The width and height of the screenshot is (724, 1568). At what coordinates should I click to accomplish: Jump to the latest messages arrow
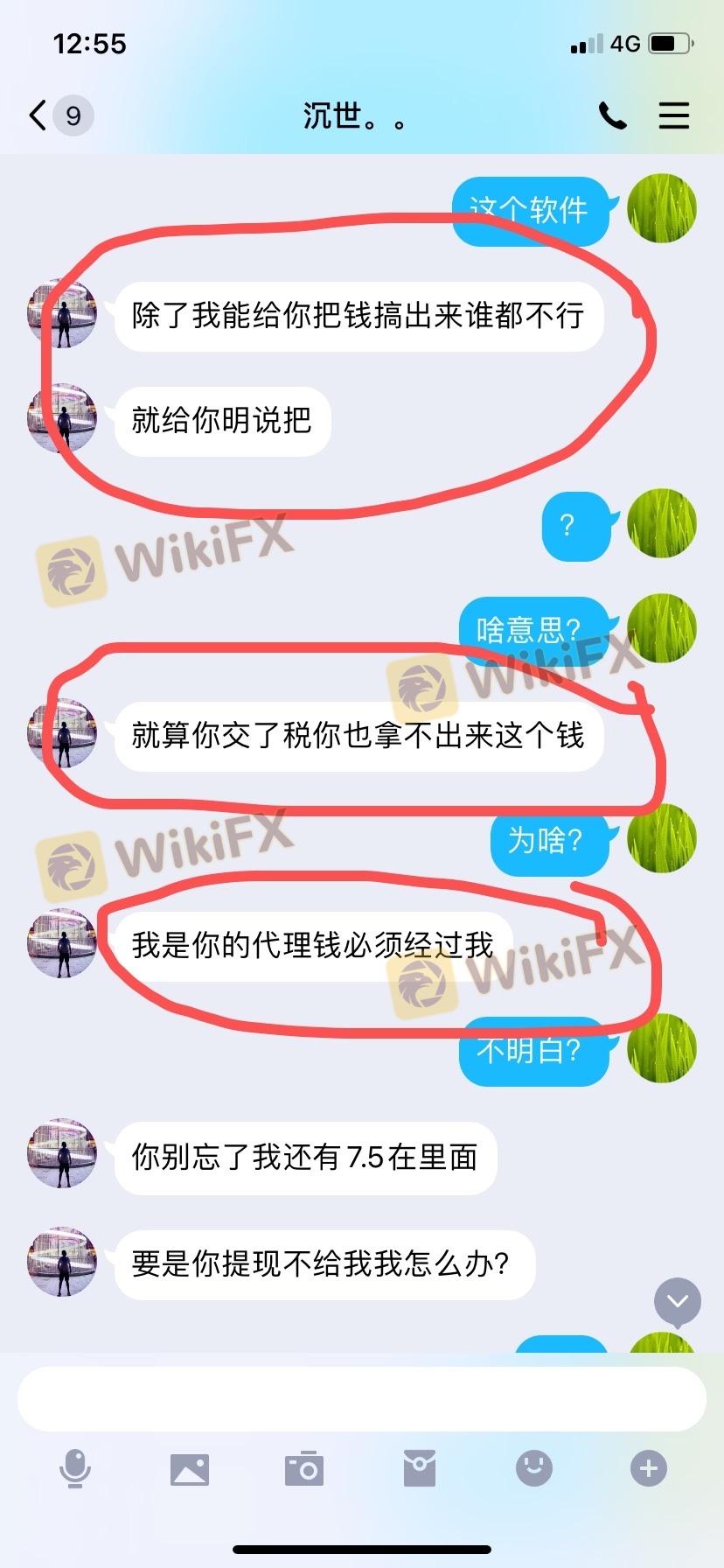coord(678,1301)
